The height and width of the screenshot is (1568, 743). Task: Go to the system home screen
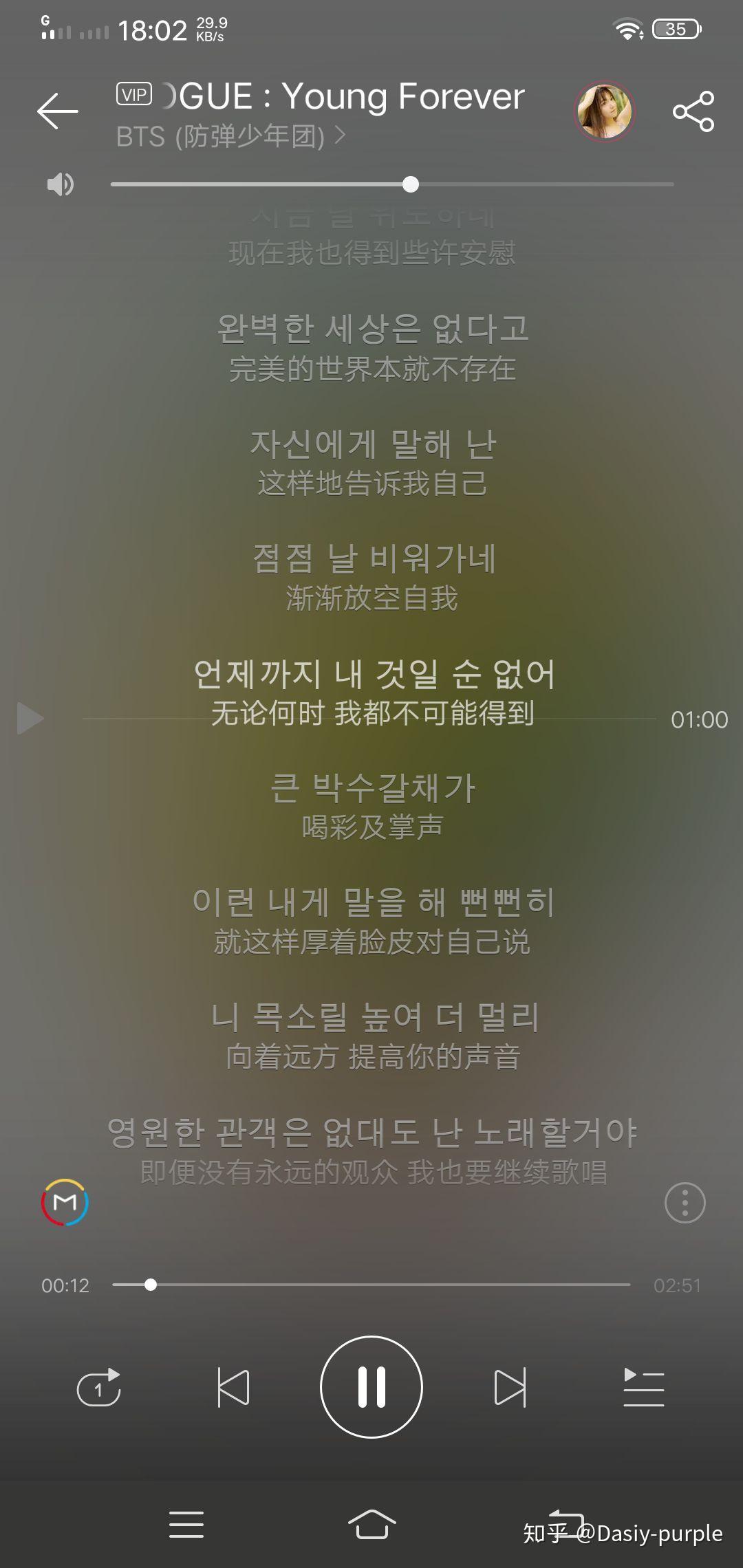coord(371,1525)
